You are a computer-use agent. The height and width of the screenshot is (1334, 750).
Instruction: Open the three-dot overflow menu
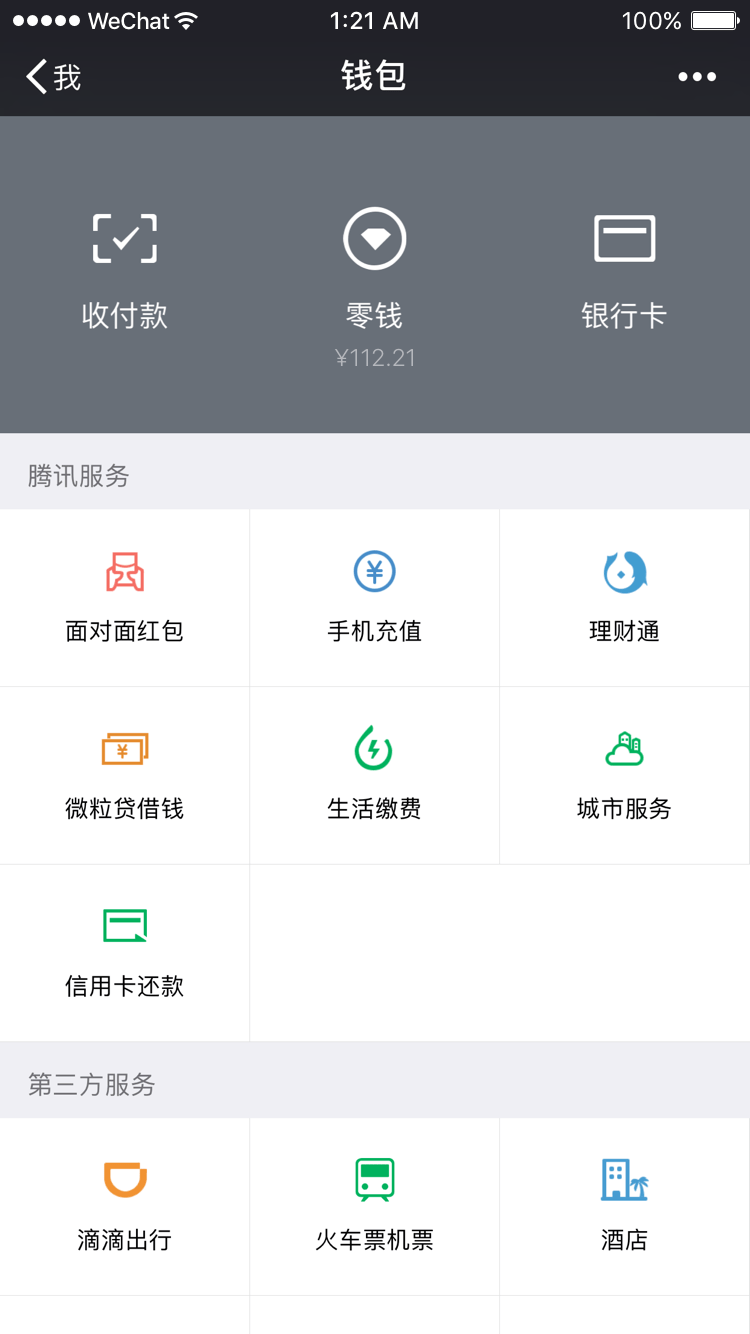pyautogui.click(x=697, y=77)
